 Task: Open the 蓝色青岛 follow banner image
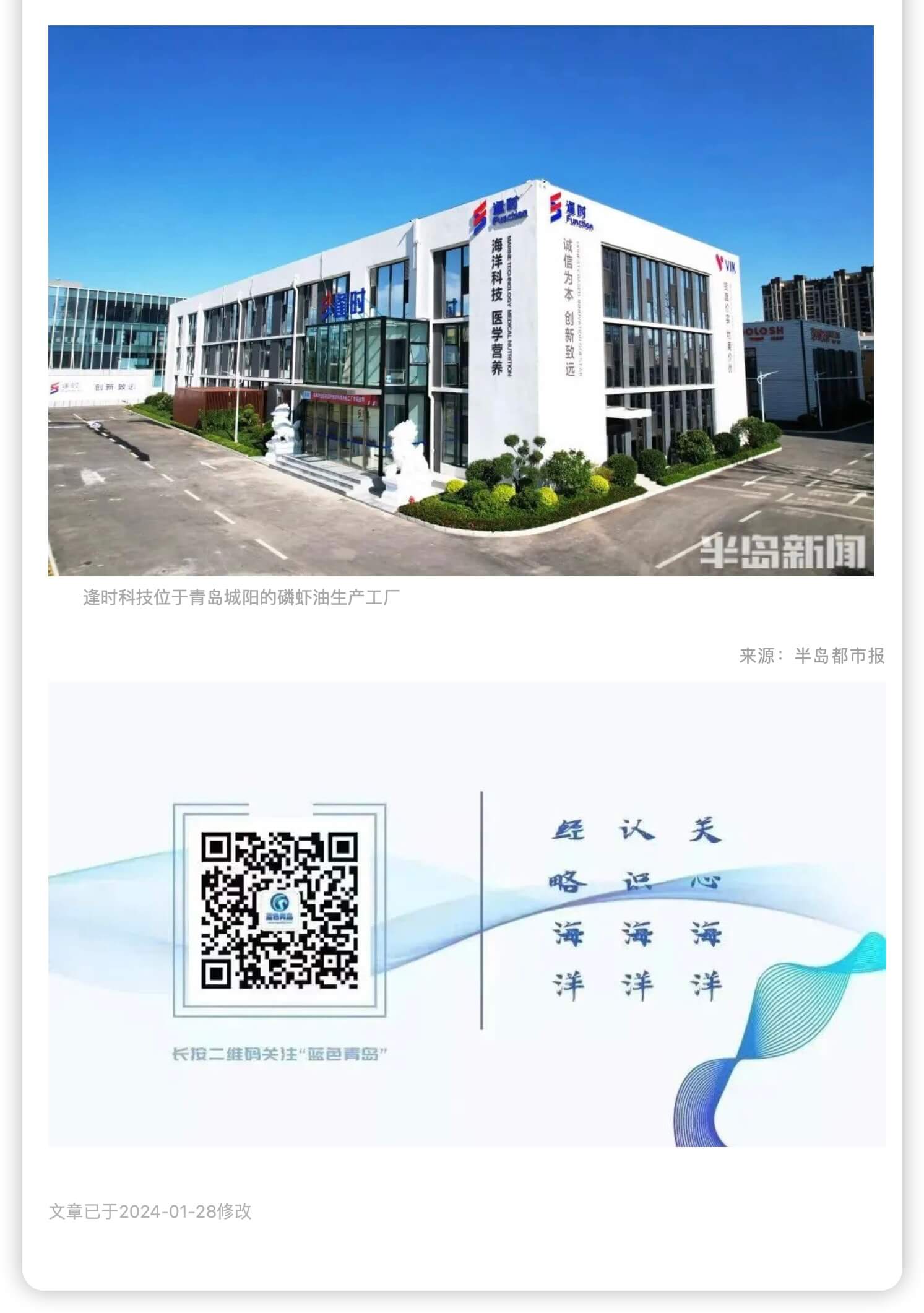click(x=467, y=915)
